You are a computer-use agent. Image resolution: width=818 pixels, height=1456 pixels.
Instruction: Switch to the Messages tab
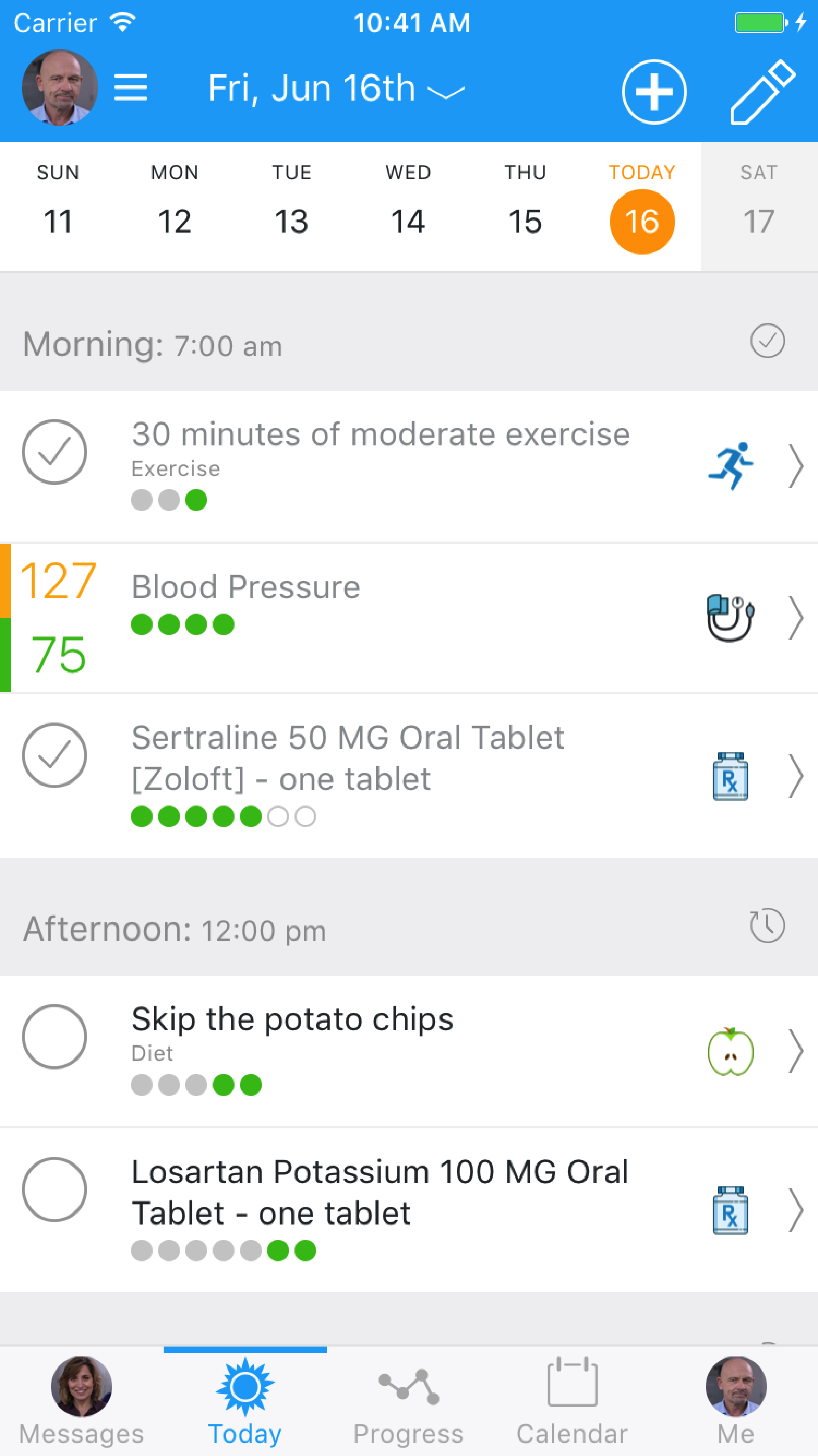[81, 1400]
